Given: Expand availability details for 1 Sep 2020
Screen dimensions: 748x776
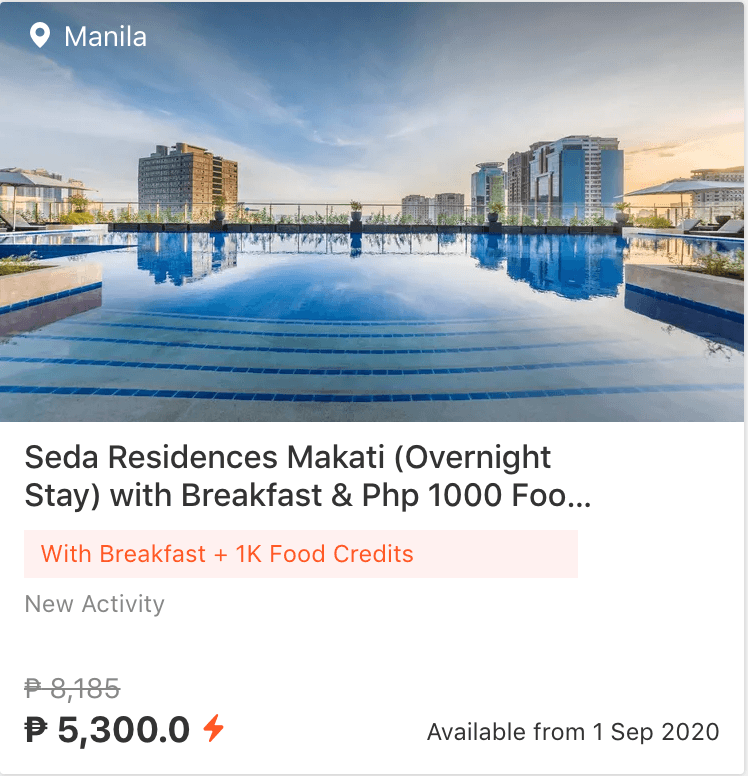Looking at the screenshot, I should [572, 731].
